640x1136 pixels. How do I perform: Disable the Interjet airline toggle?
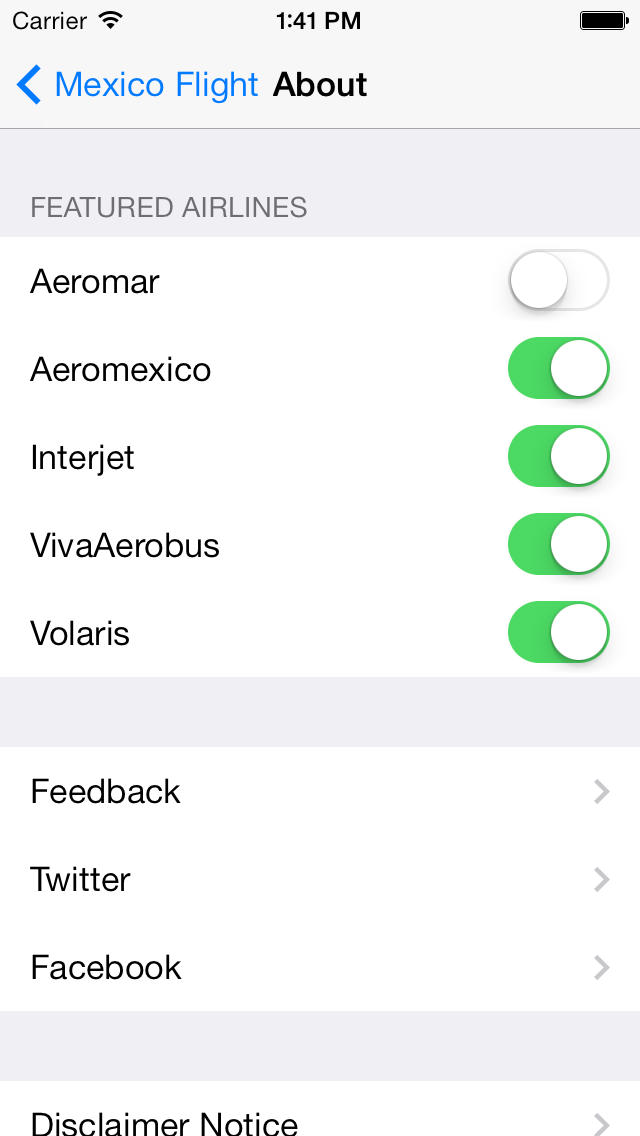tap(559, 456)
